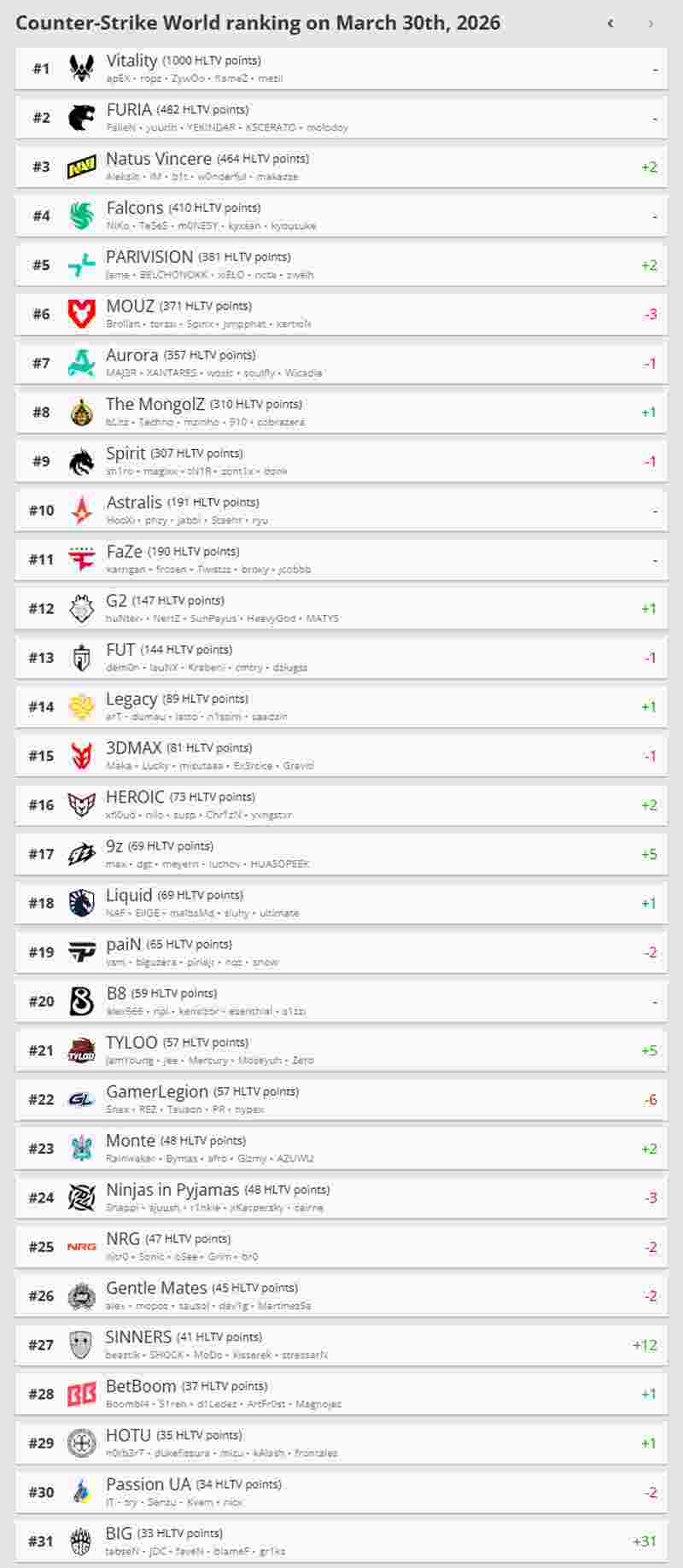Image resolution: width=683 pixels, height=1568 pixels.
Task: Select the TYLOO team row
Action: (x=341, y=1050)
